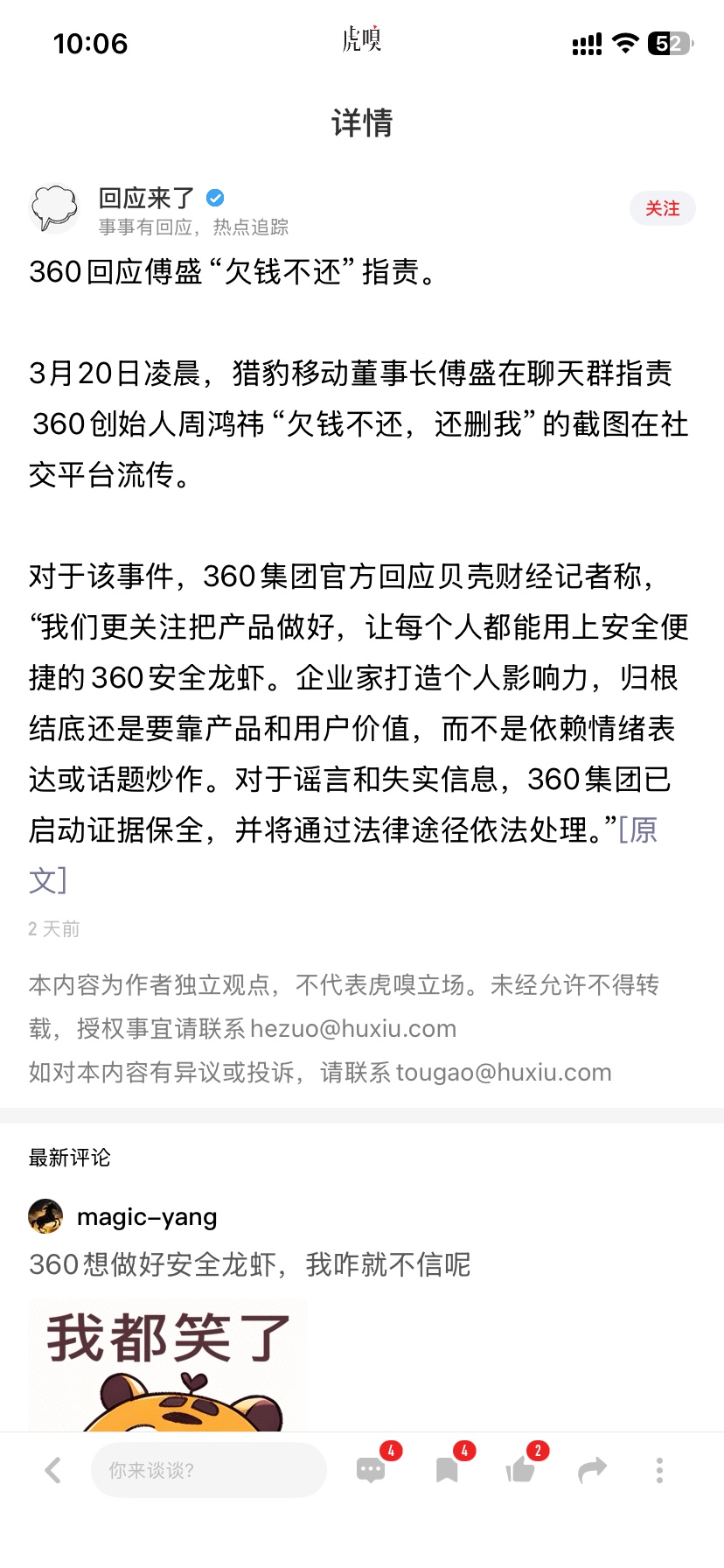Open the 回应来了 author avatar

point(54,208)
